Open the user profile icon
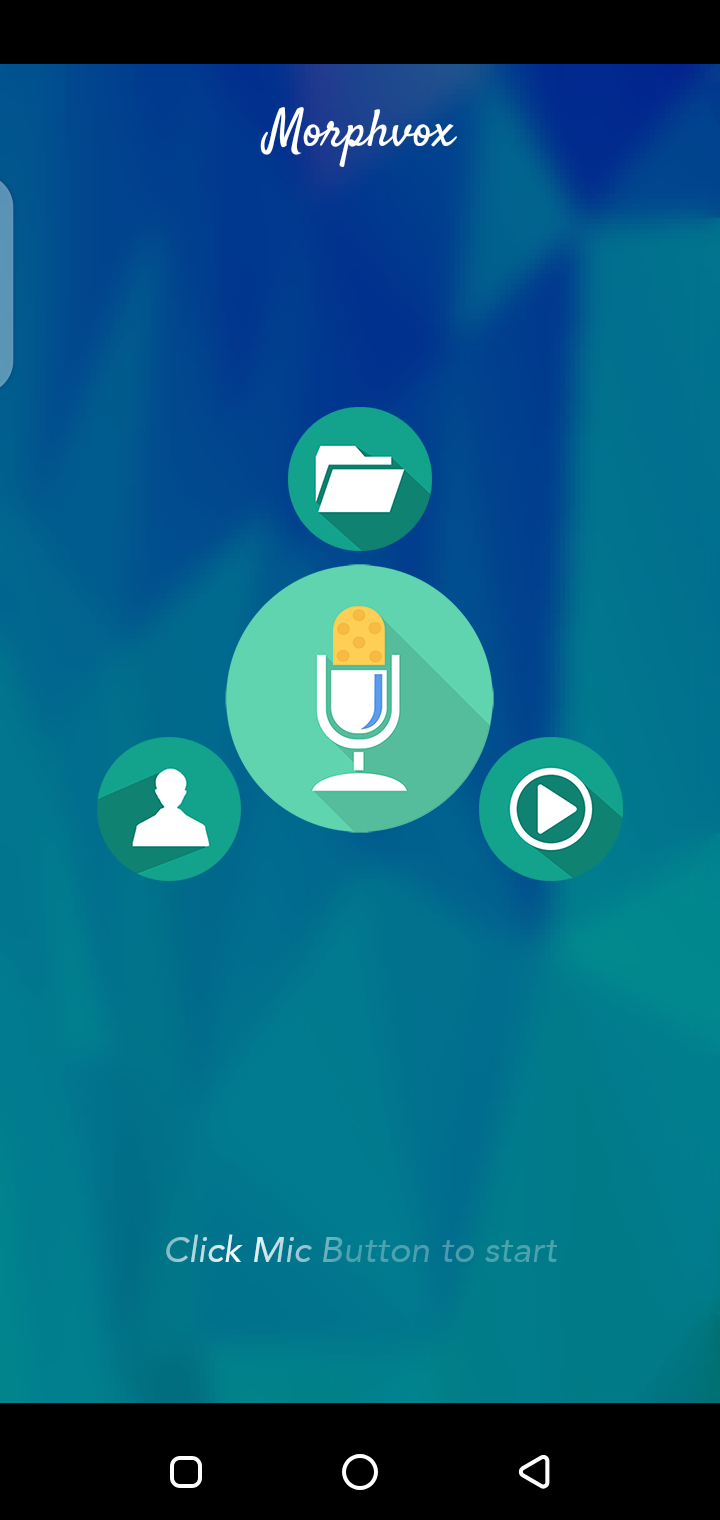Viewport: 720px width, 1520px height. click(x=169, y=809)
